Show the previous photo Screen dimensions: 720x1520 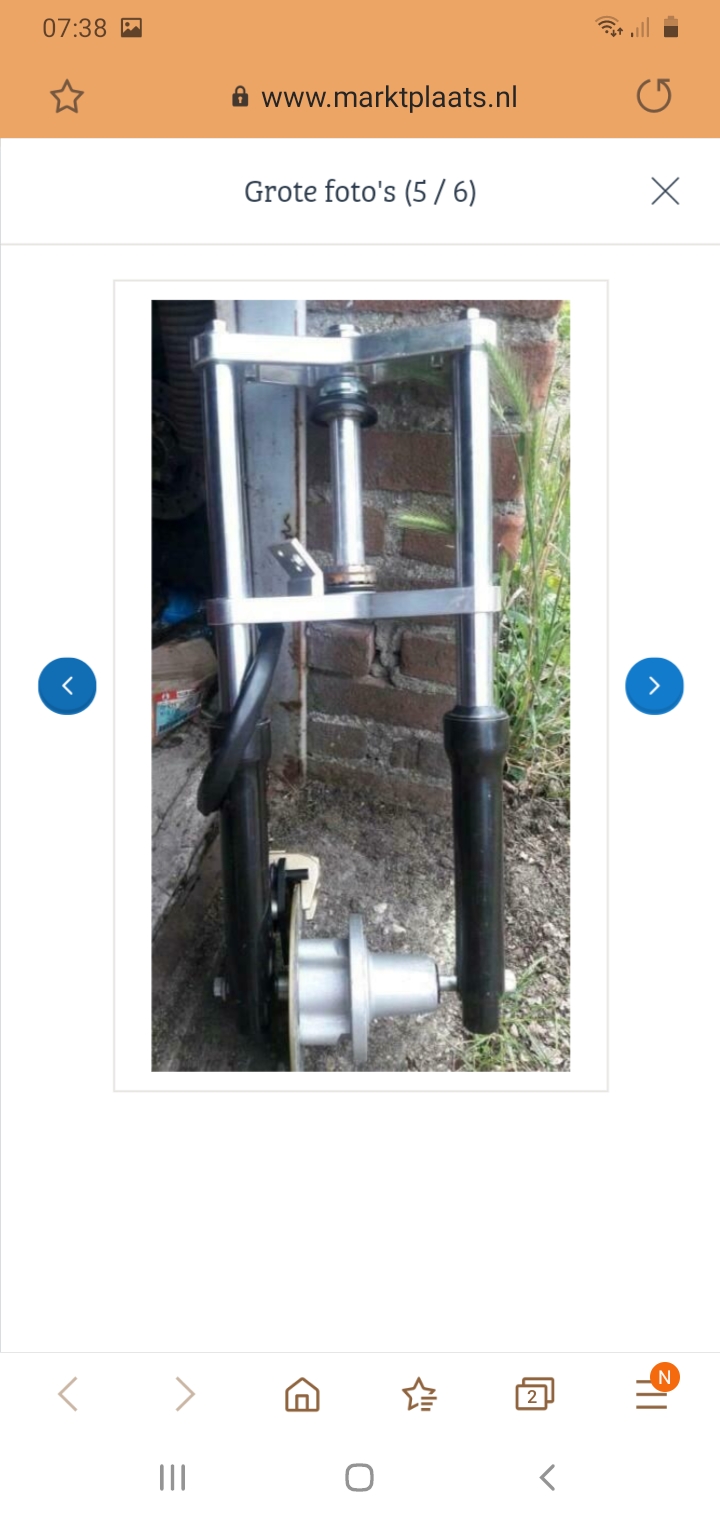pos(67,686)
